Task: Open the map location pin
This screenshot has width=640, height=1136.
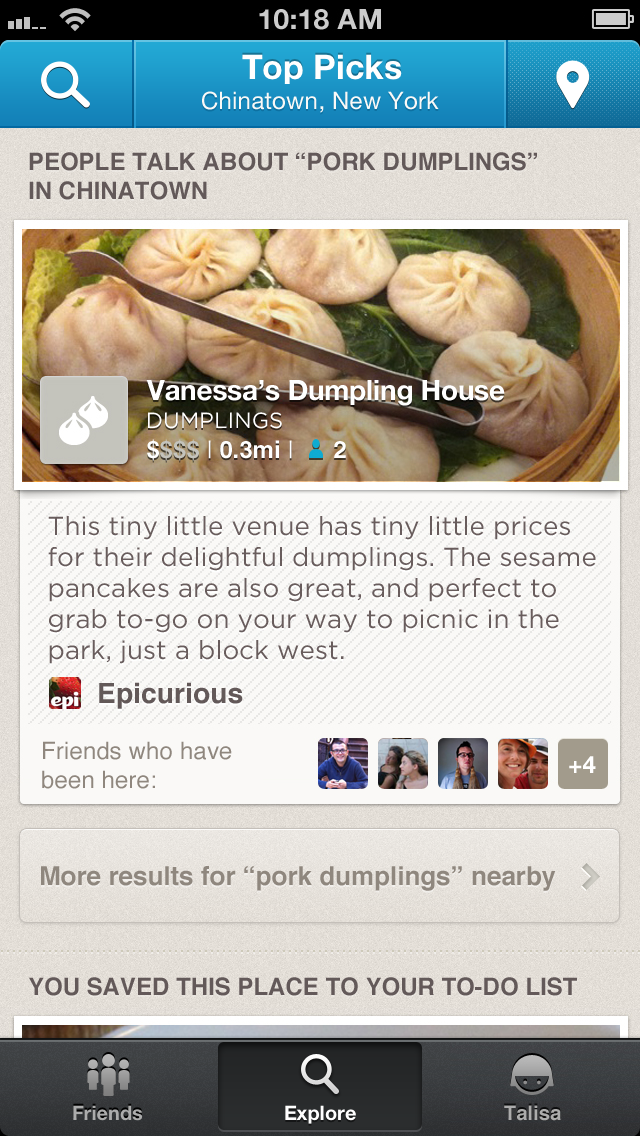Action: (572, 84)
